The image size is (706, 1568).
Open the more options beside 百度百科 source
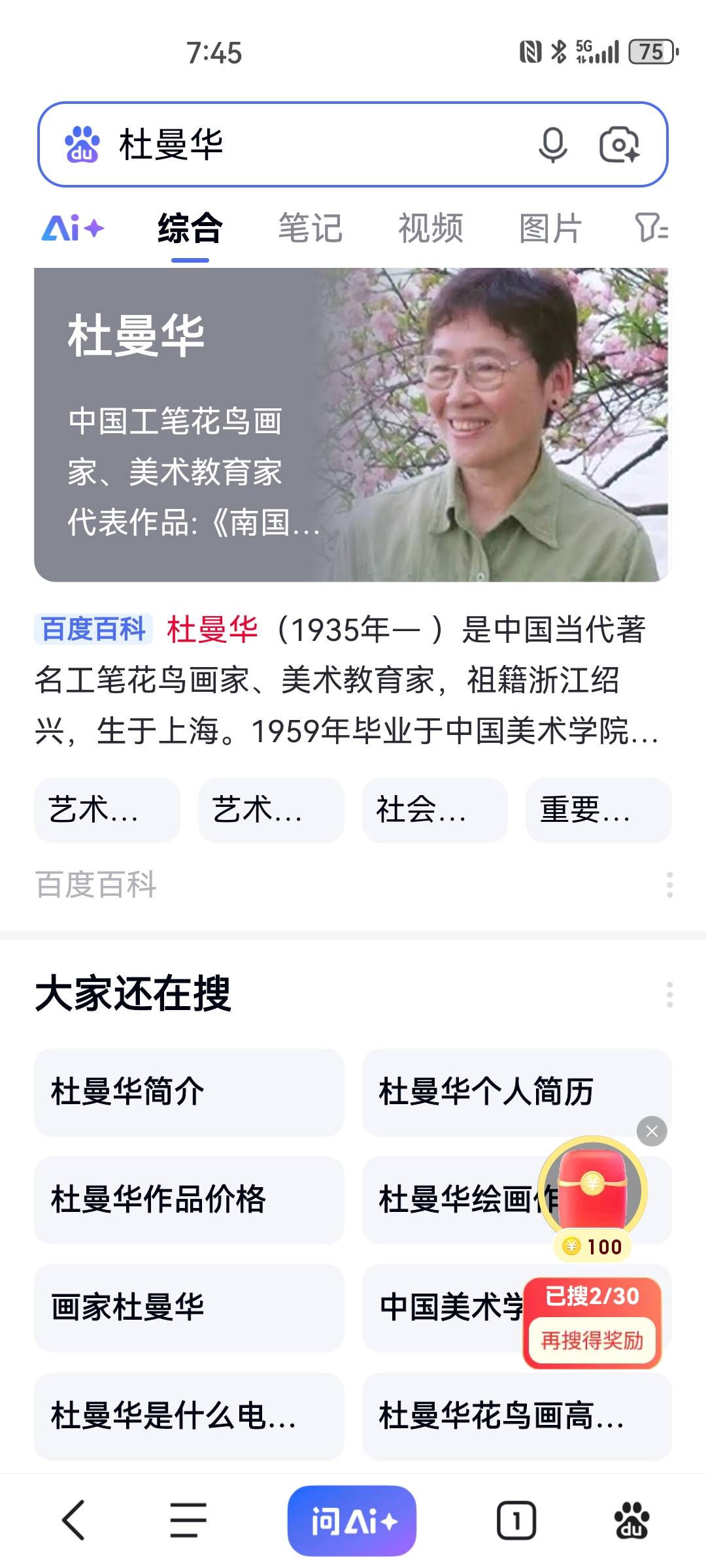(669, 885)
